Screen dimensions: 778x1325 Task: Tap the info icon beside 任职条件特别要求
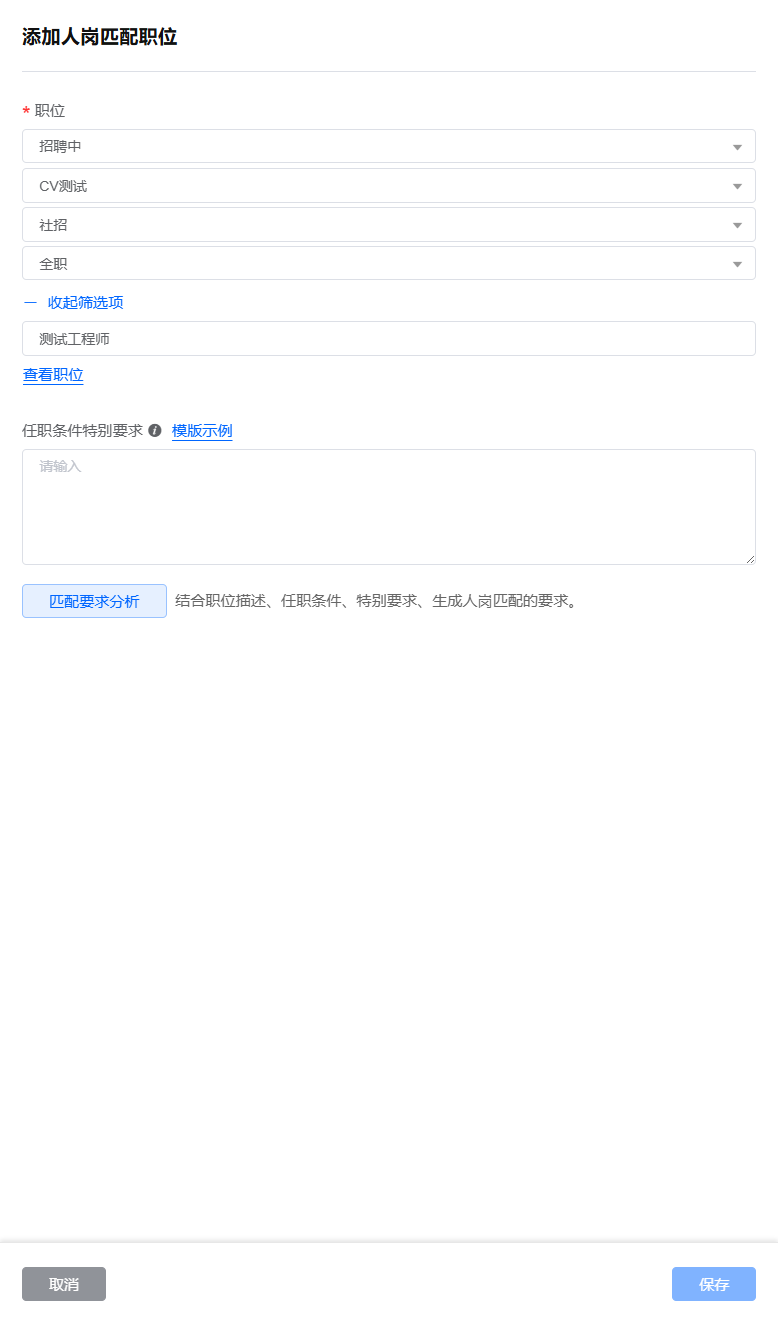[x=155, y=431]
